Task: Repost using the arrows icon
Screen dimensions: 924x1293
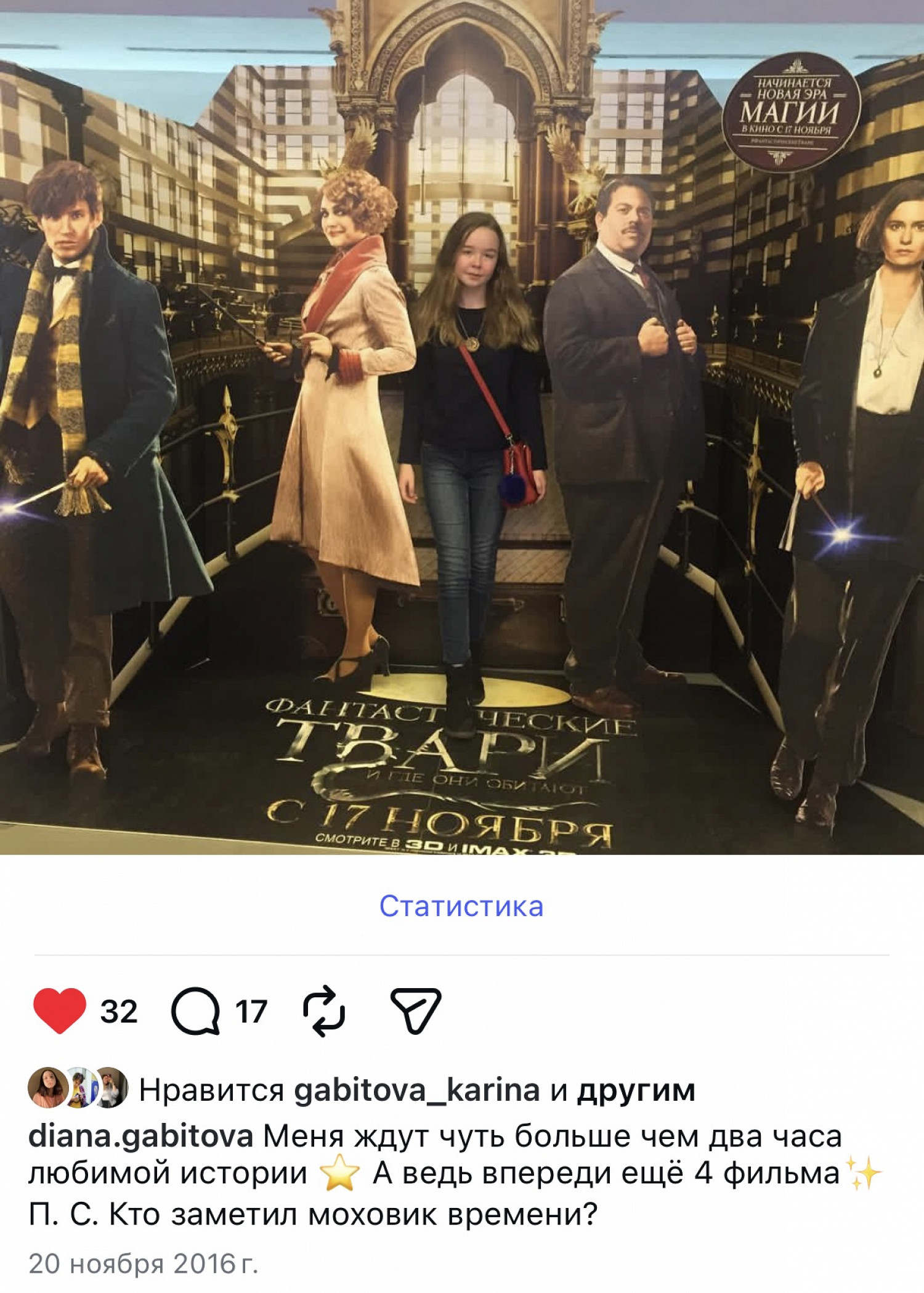Action: coord(324,1011)
